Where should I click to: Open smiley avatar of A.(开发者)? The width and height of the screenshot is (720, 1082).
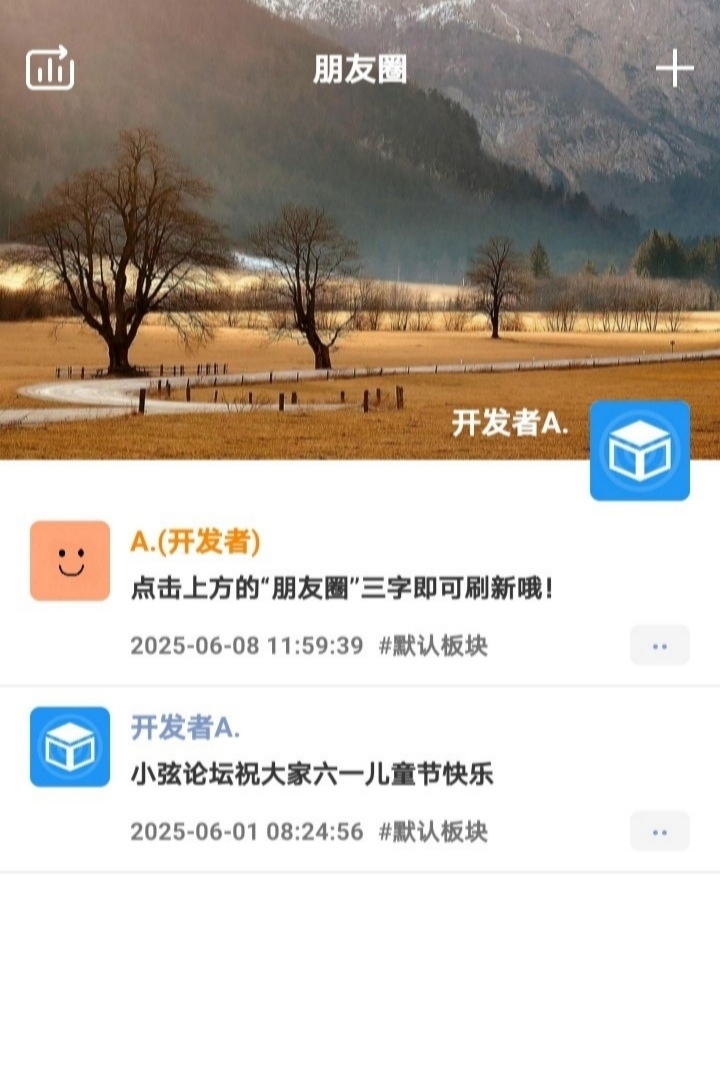click(x=70, y=561)
